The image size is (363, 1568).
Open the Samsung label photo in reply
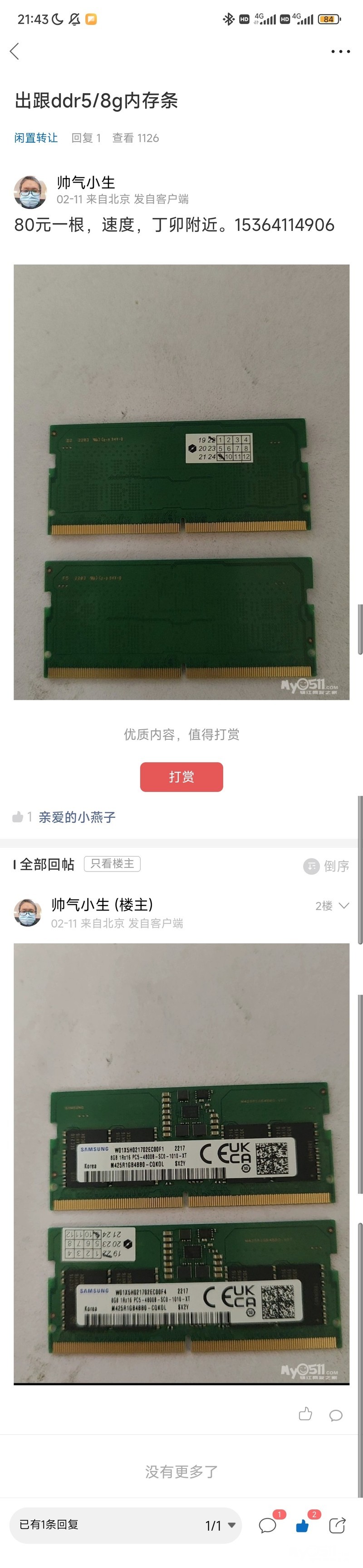tap(181, 1163)
